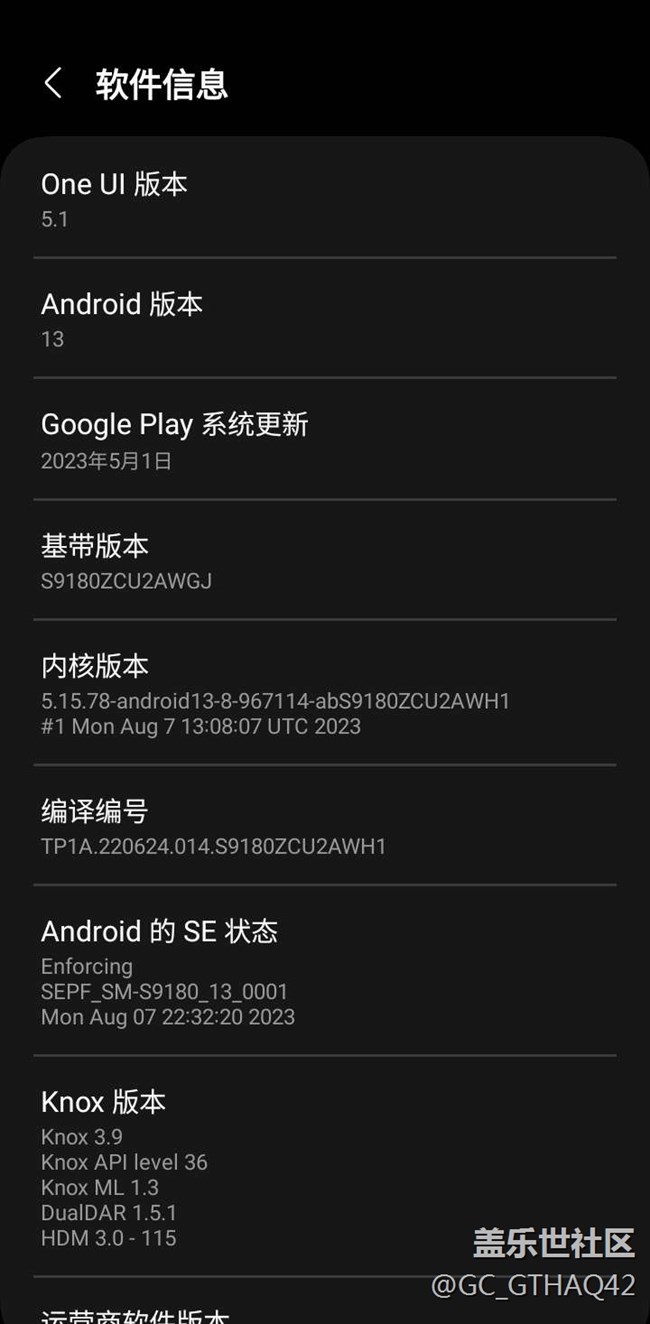Tap the Android 版本 row
This screenshot has height=1324, width=650.
coord(324,319)
